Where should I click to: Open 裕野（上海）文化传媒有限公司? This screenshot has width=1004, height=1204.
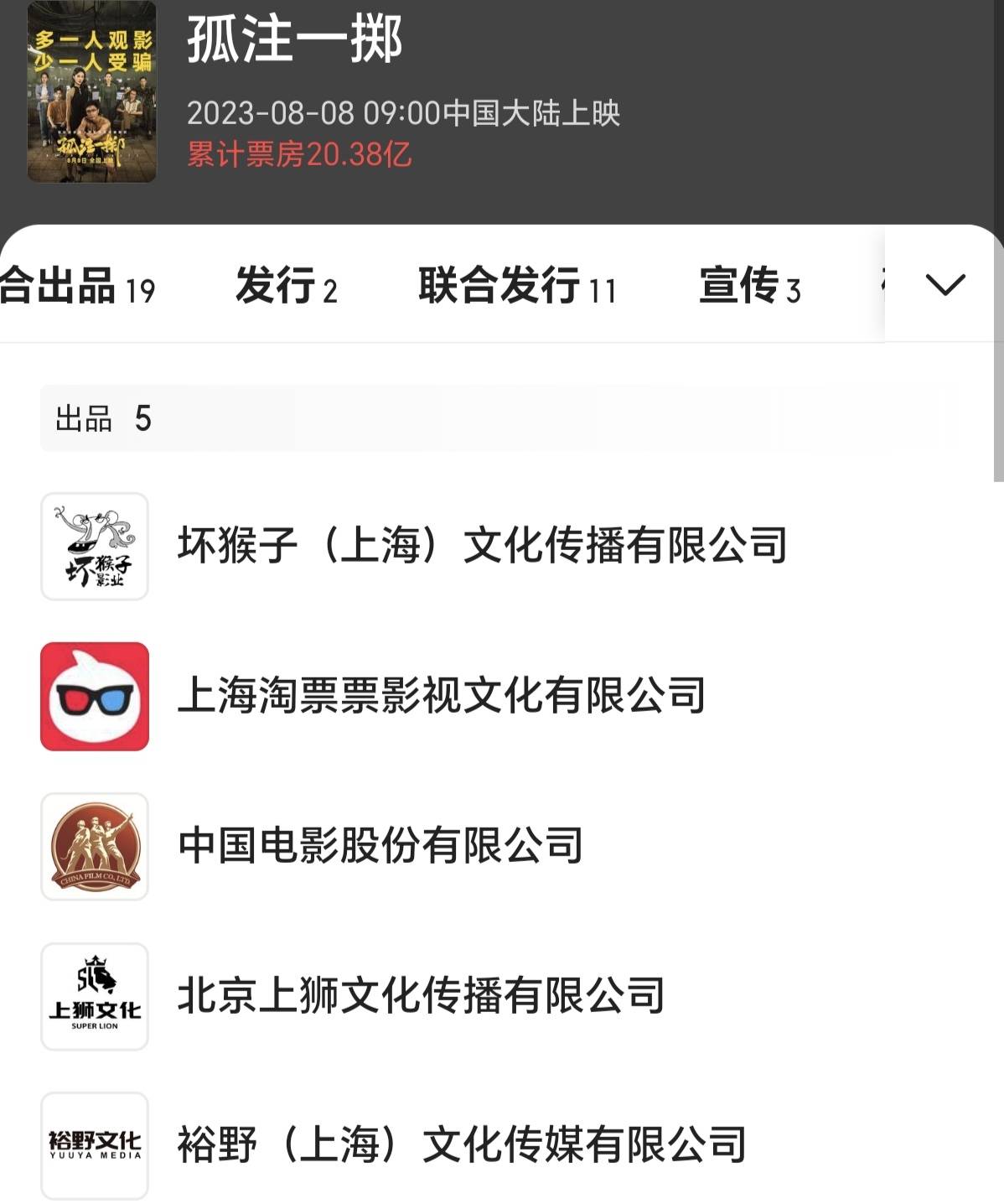point(461,1145)
